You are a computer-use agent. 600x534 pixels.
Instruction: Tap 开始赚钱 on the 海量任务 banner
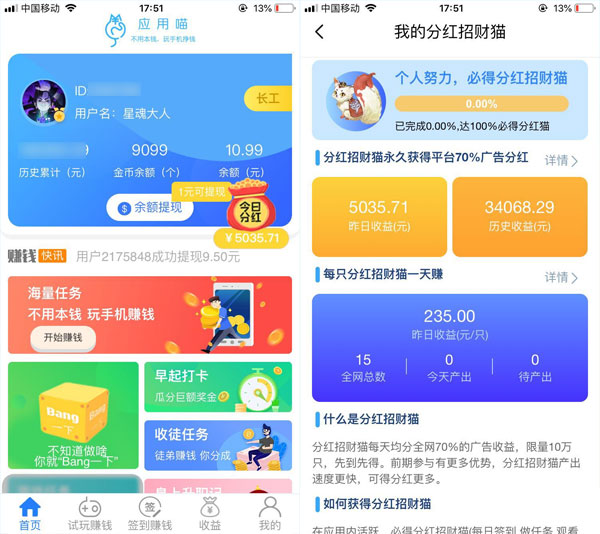61,338
